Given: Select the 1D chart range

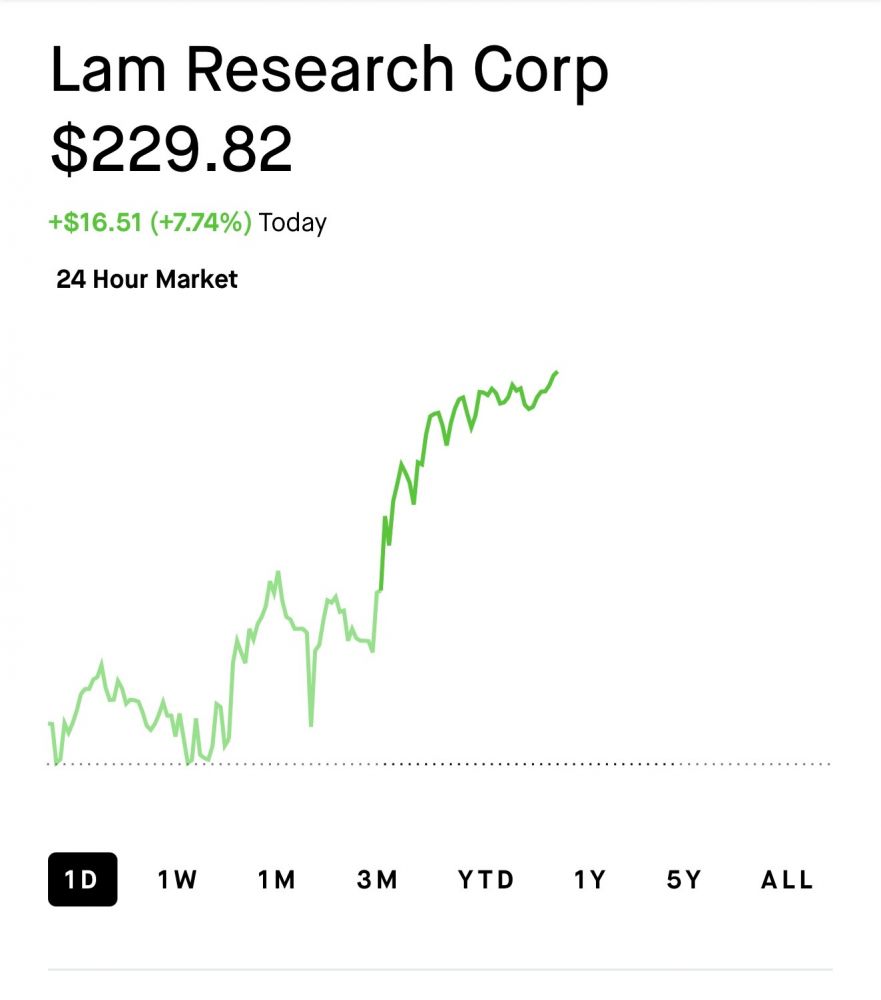Looking at the screenshot, I should pyautogui.click(x=82, y=880).
